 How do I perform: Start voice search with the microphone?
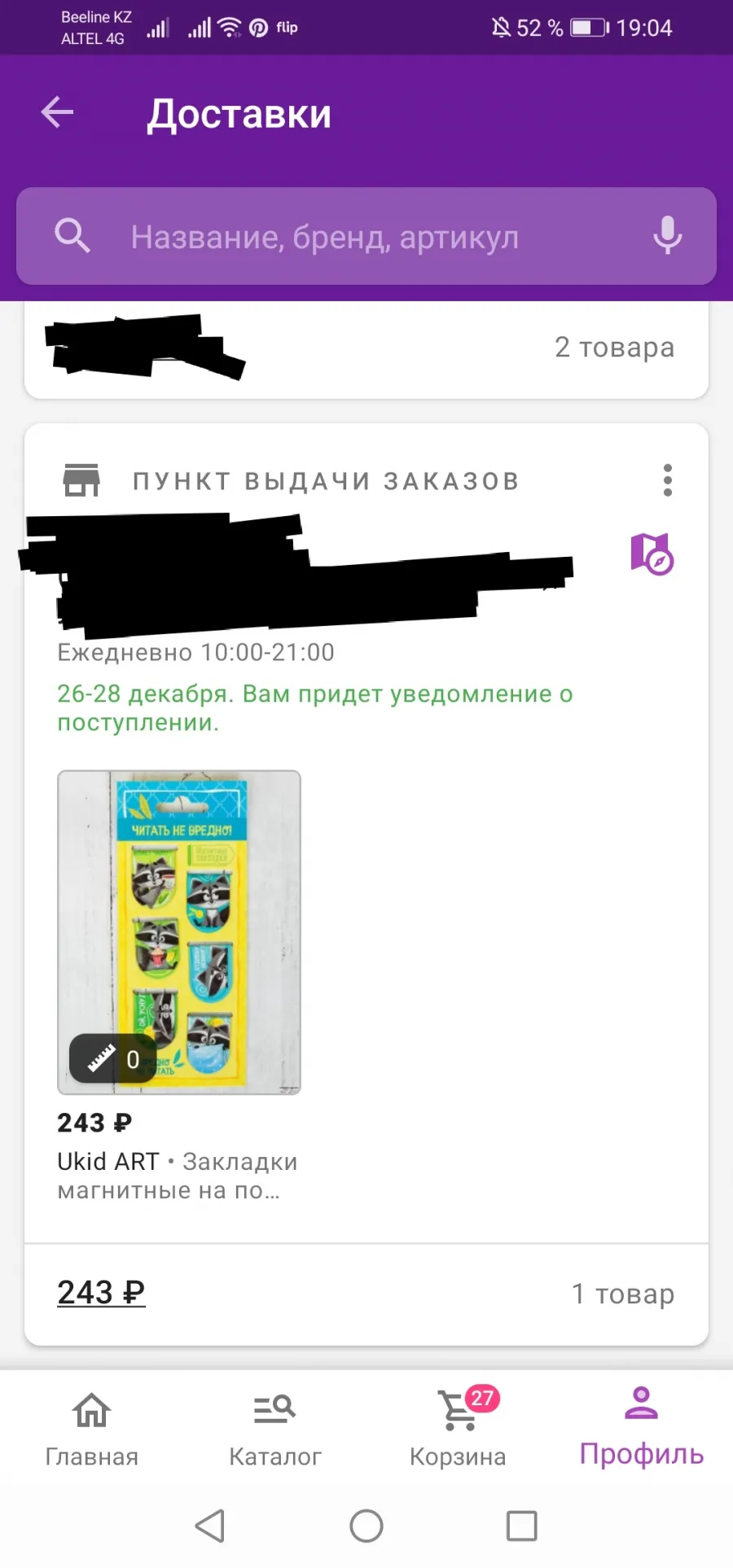[x=667, y=235]
